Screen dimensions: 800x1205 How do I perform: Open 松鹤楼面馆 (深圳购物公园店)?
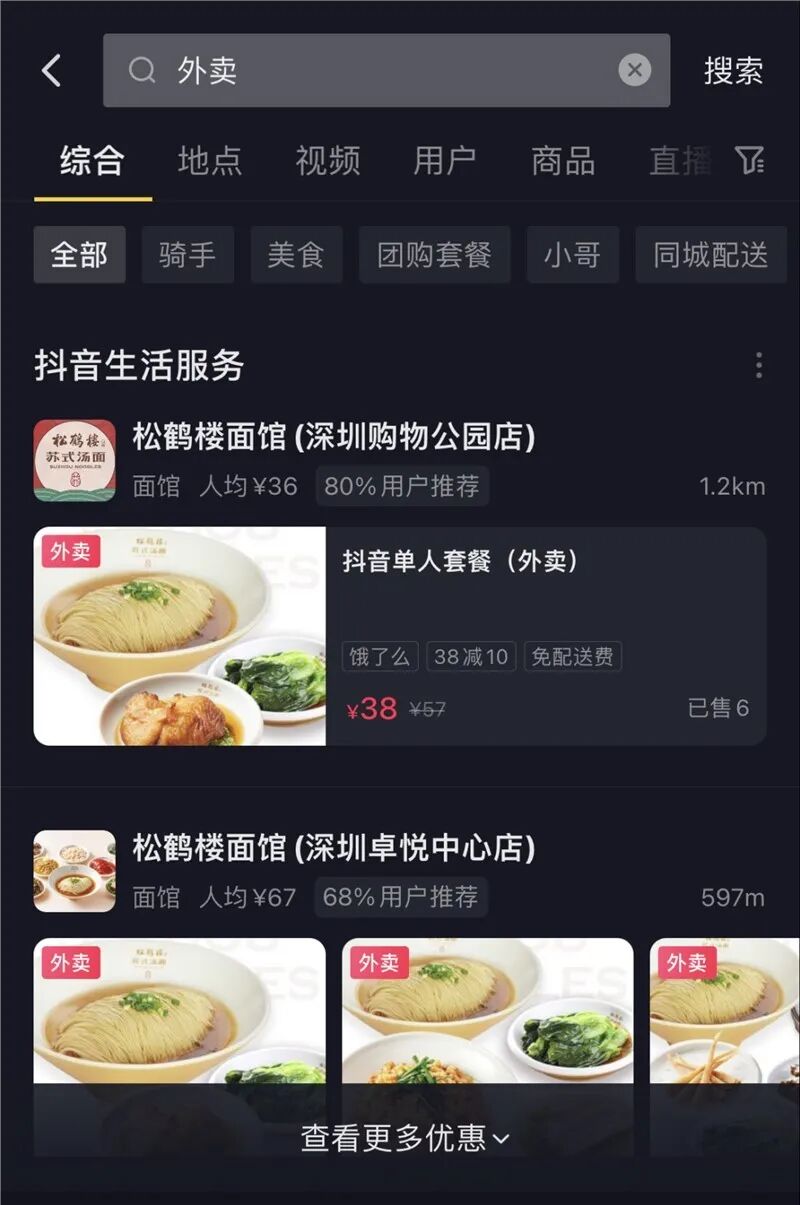[x=334, y=437]
